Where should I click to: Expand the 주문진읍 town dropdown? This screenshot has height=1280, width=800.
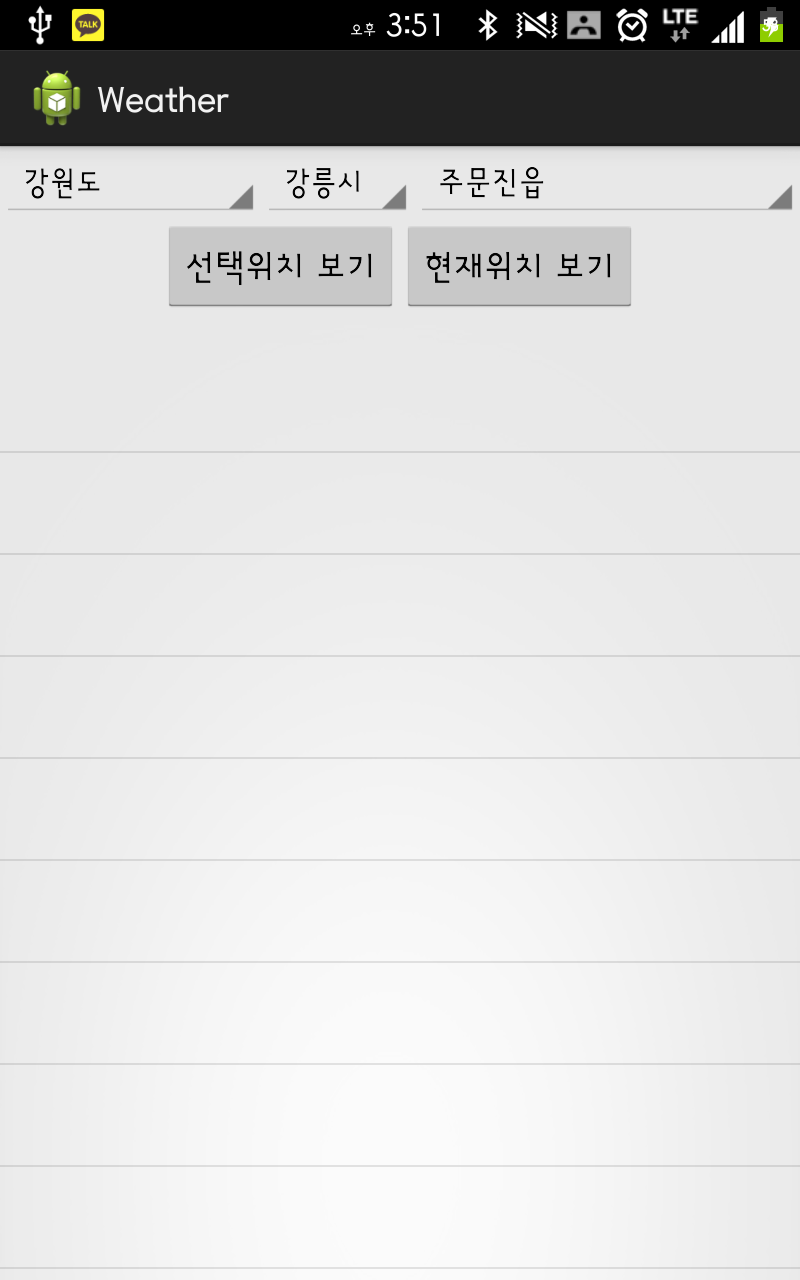(x=606, y=184)
